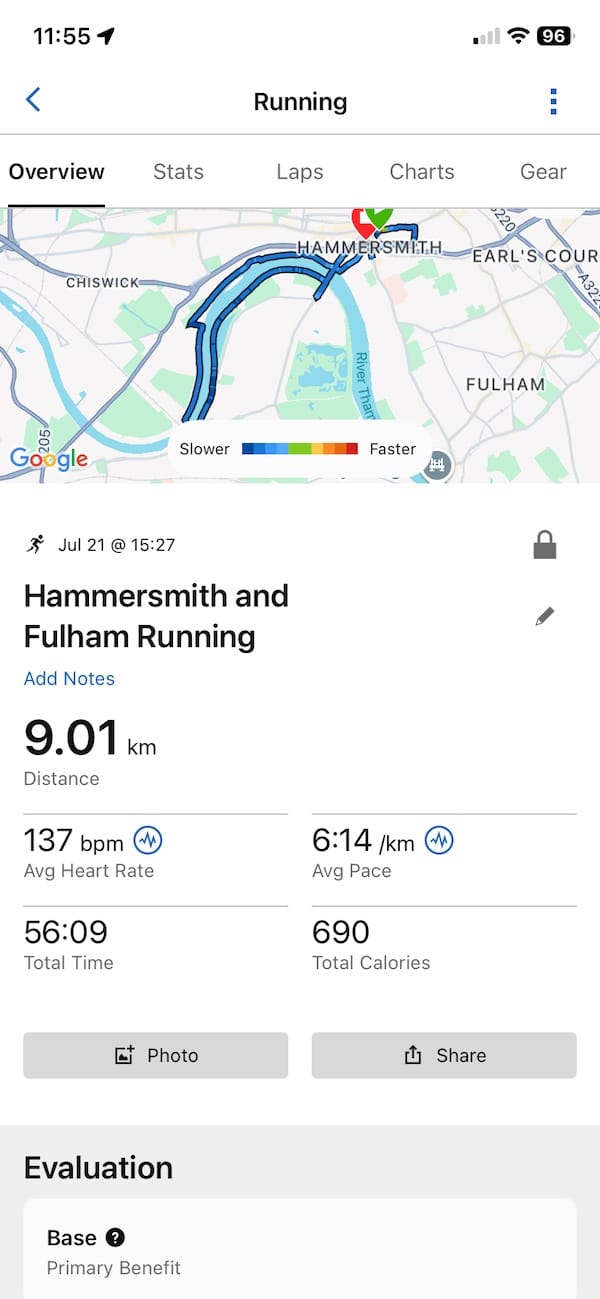Screen dimensions: 600x1299
Task: Show help for Base primary benefit
Action: pyautogui.click(x=116, y=1238)
